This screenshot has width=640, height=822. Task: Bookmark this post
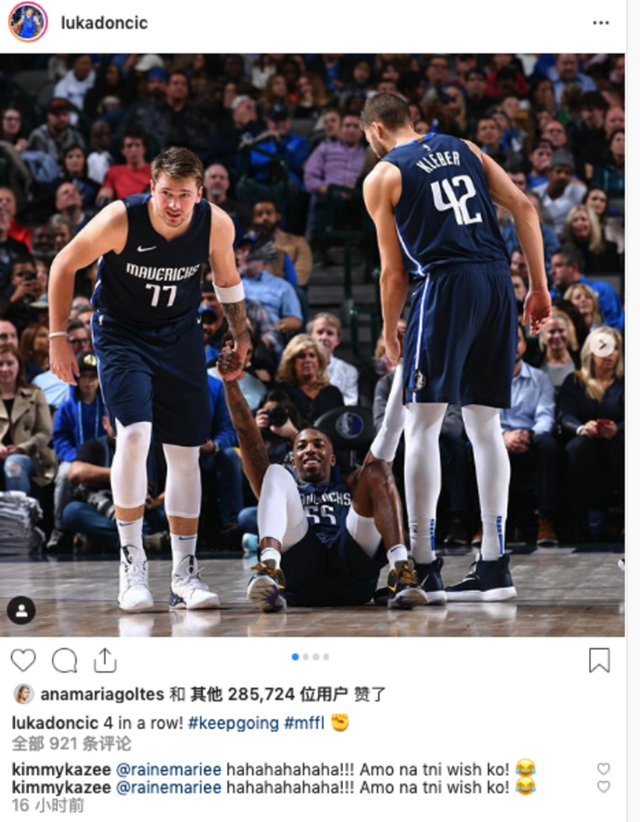599,660
